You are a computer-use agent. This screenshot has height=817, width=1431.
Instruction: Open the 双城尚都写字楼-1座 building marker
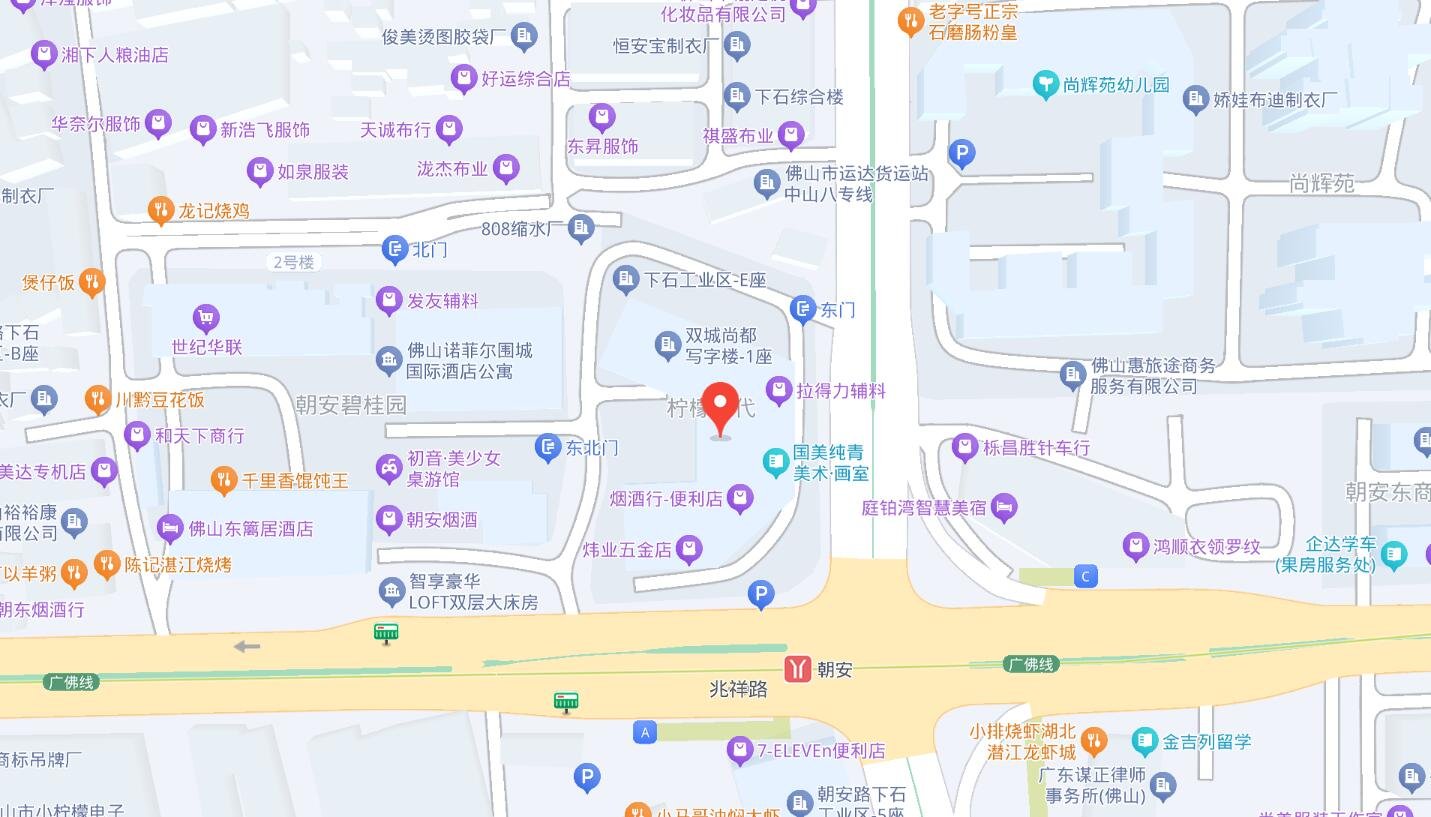coord(667,346)
